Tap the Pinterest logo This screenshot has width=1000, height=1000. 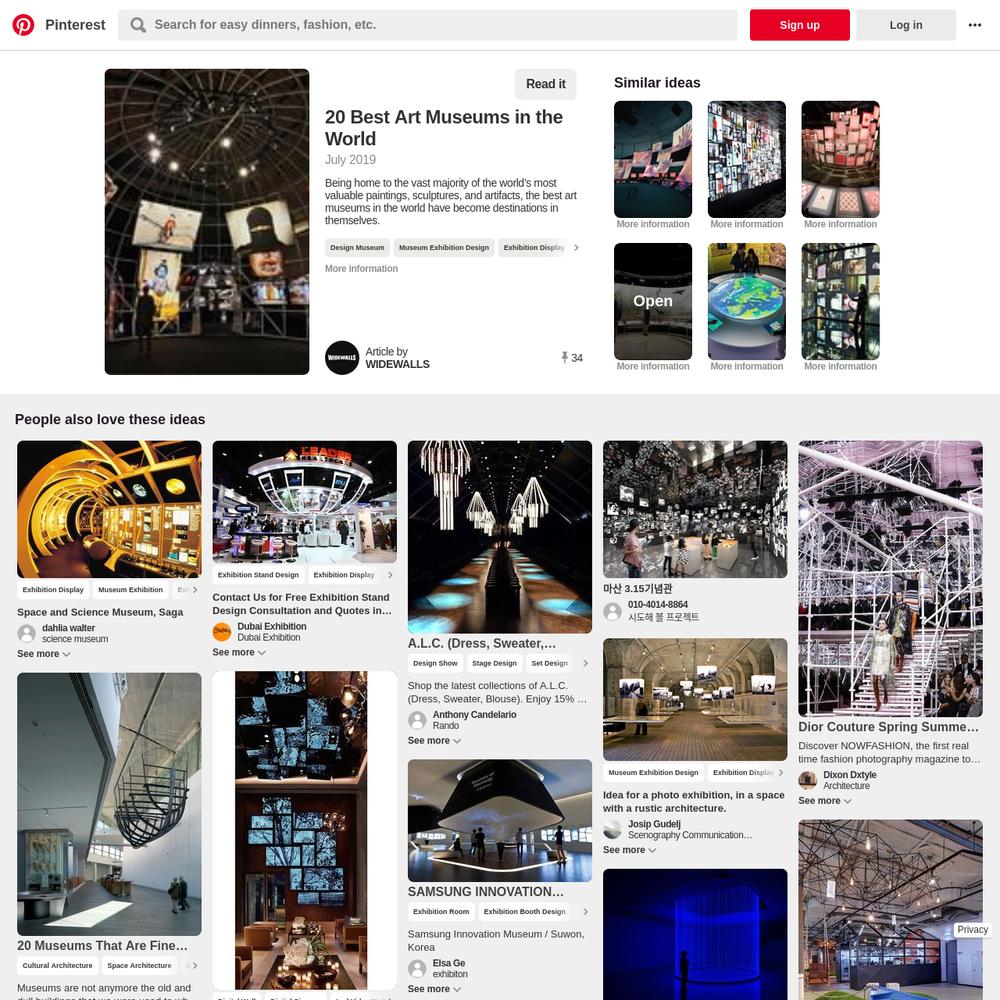coord(23,25)
